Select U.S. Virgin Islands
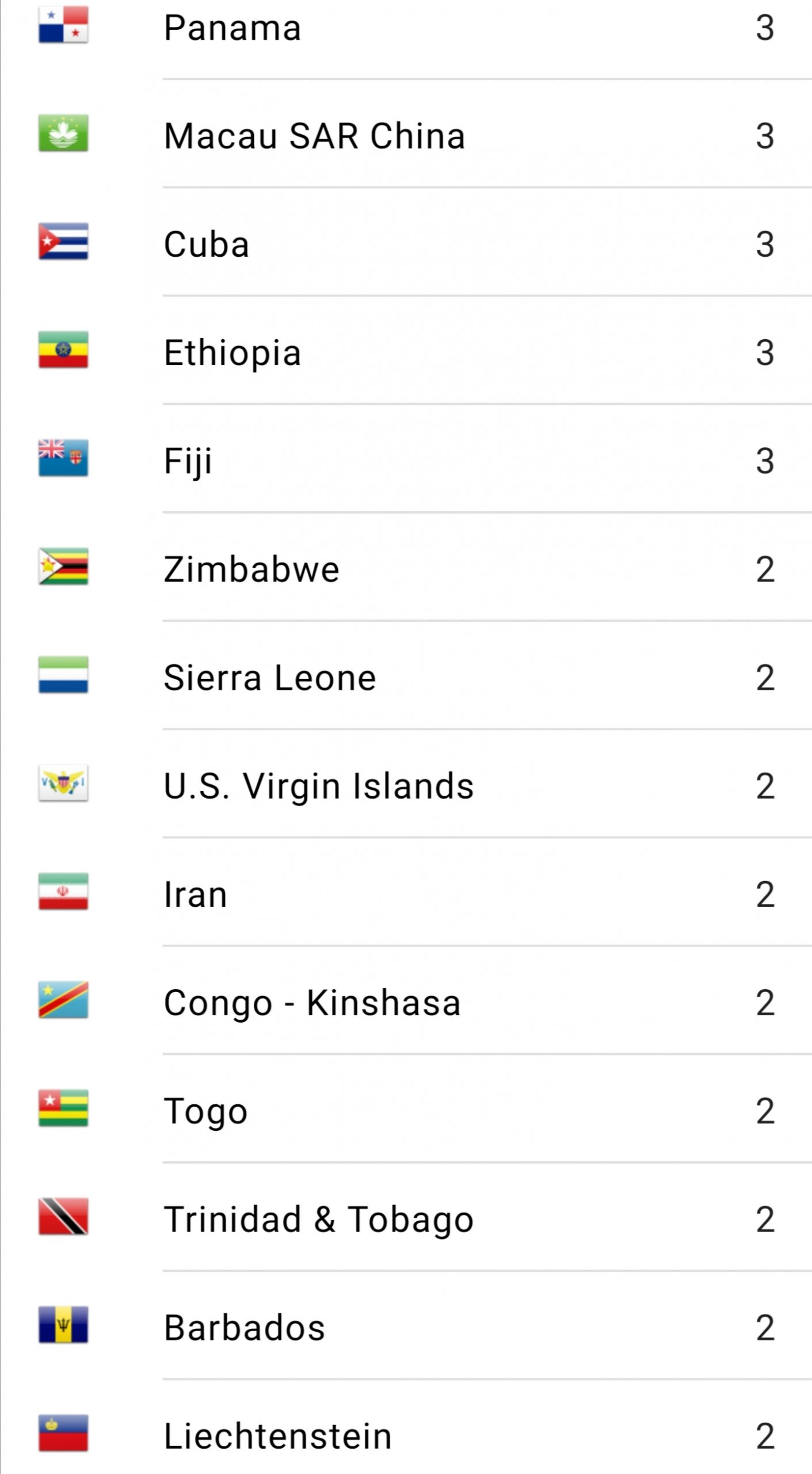This screenshot has width=812, height=1474. (x=406, y=784)
